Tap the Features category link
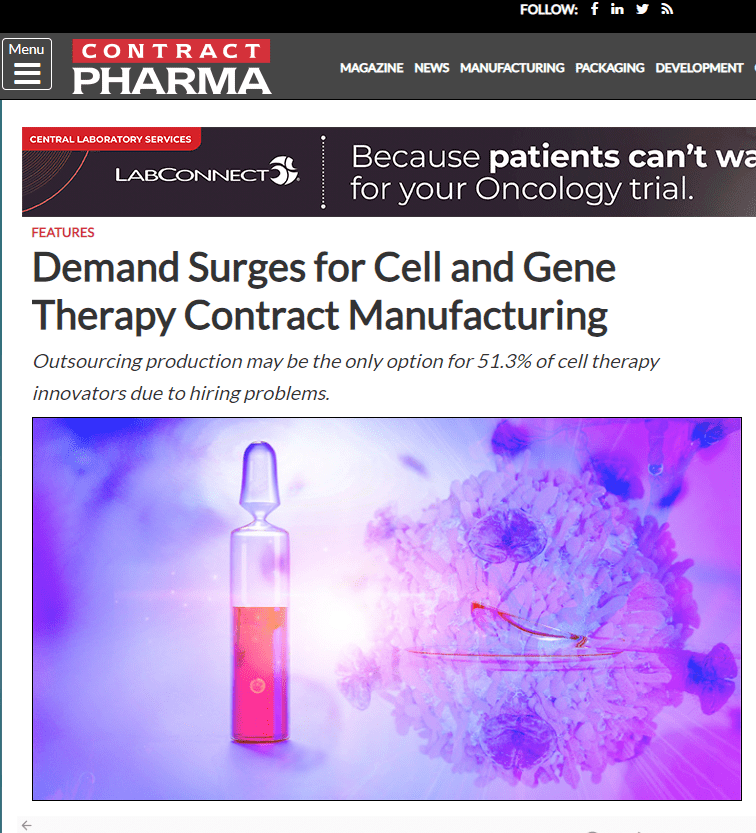 click(x=63, y=232)
